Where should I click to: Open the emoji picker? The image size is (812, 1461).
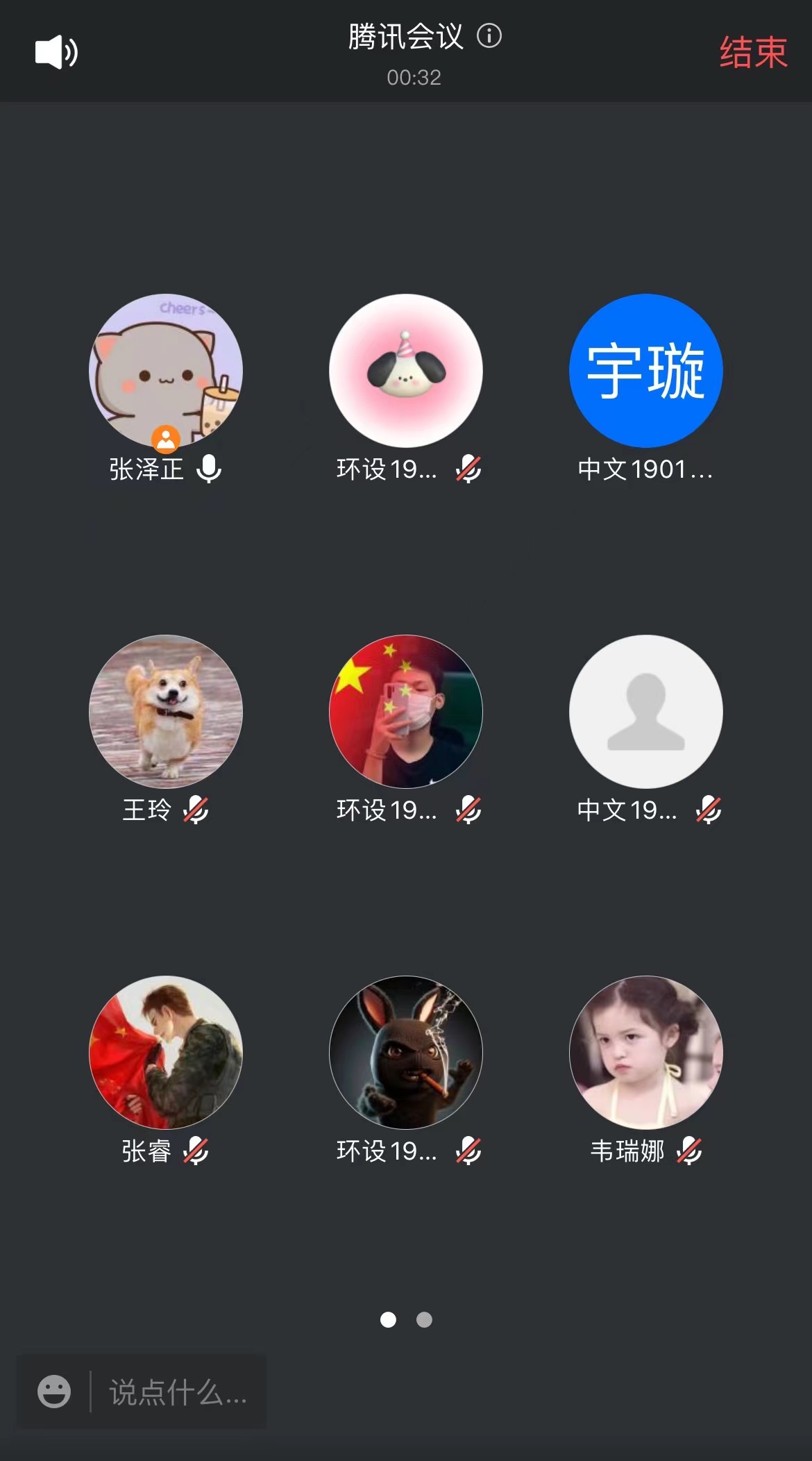point(54,1392)
